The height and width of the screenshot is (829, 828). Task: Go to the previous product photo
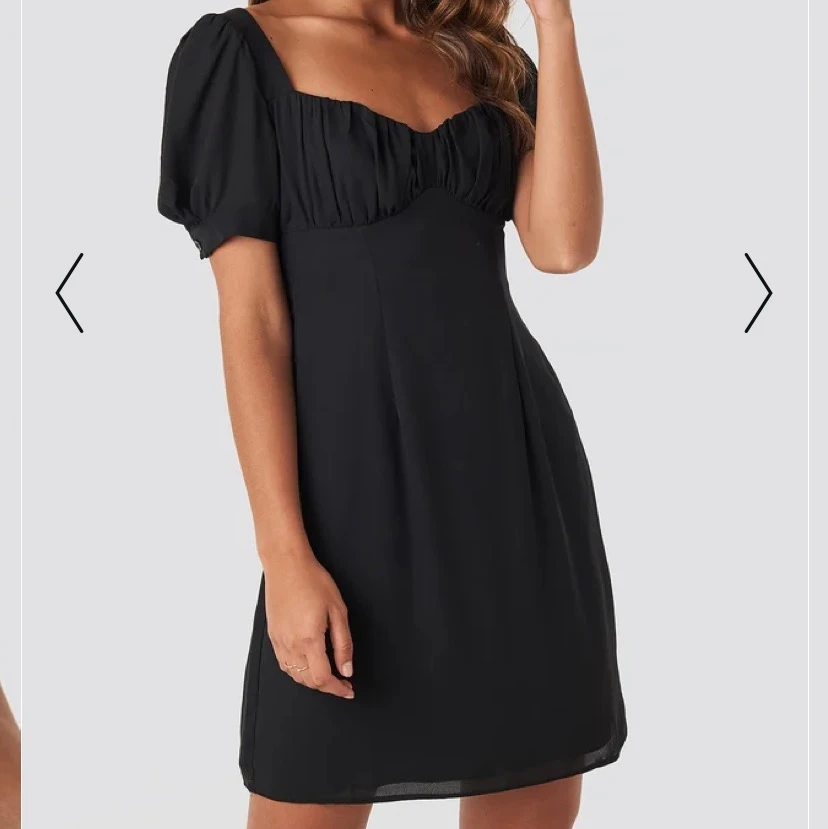pyautogui.click(x=69, y=293)
